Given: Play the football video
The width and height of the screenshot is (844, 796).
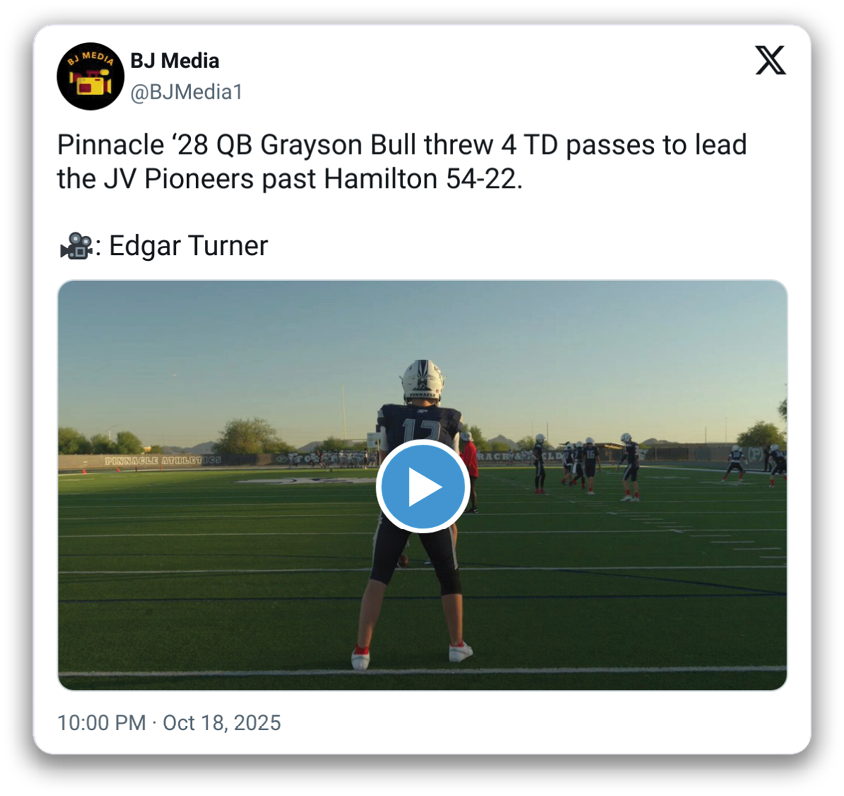Looking at the screenshot, I should (422, 487).
